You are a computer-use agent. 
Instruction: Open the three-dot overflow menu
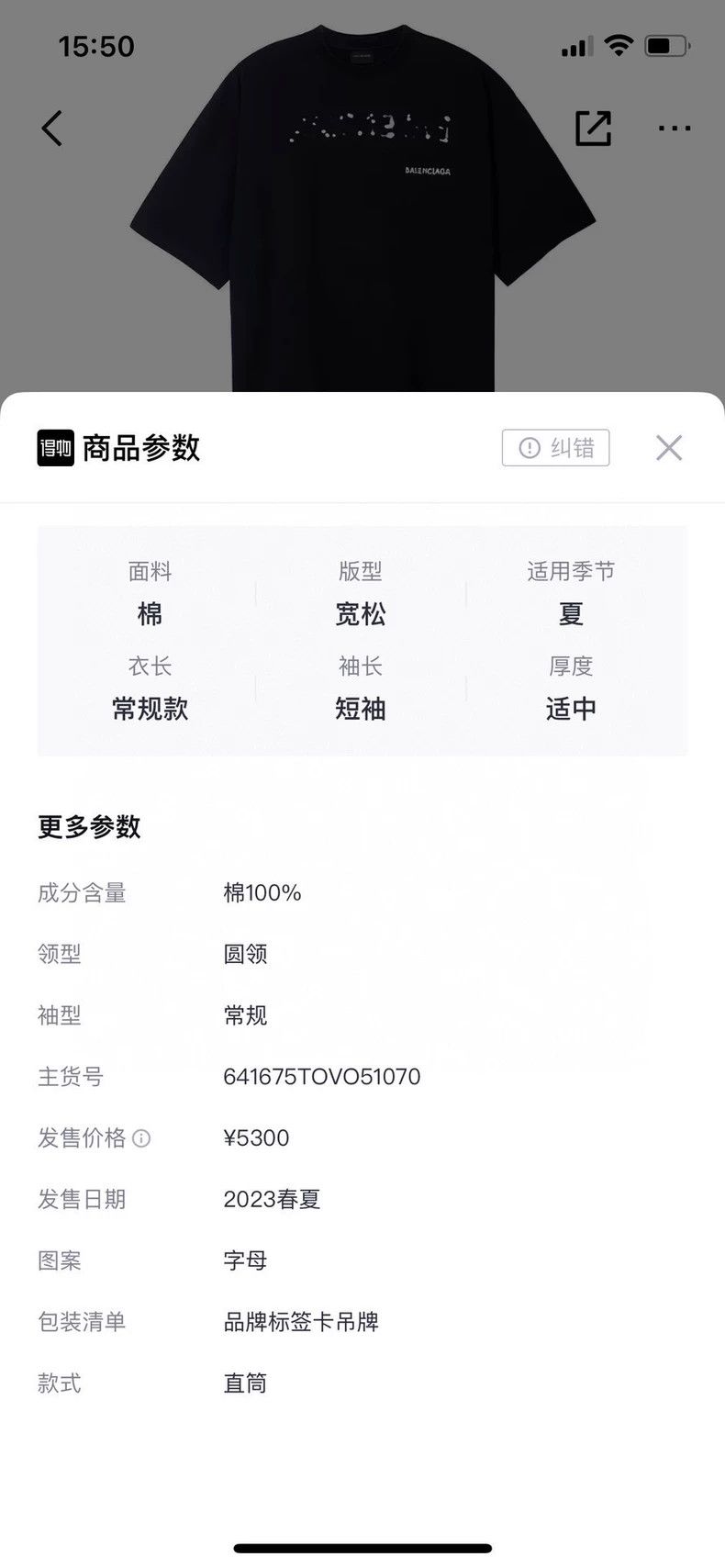(x=675, y=129)
